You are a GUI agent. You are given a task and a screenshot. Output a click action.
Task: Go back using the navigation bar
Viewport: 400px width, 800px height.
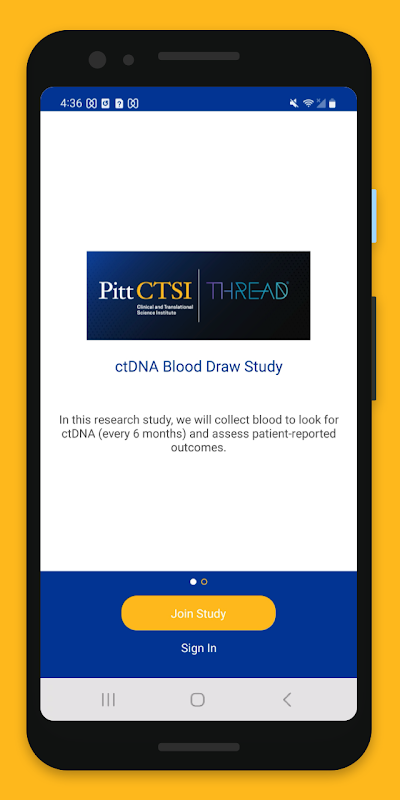[287, 699]
